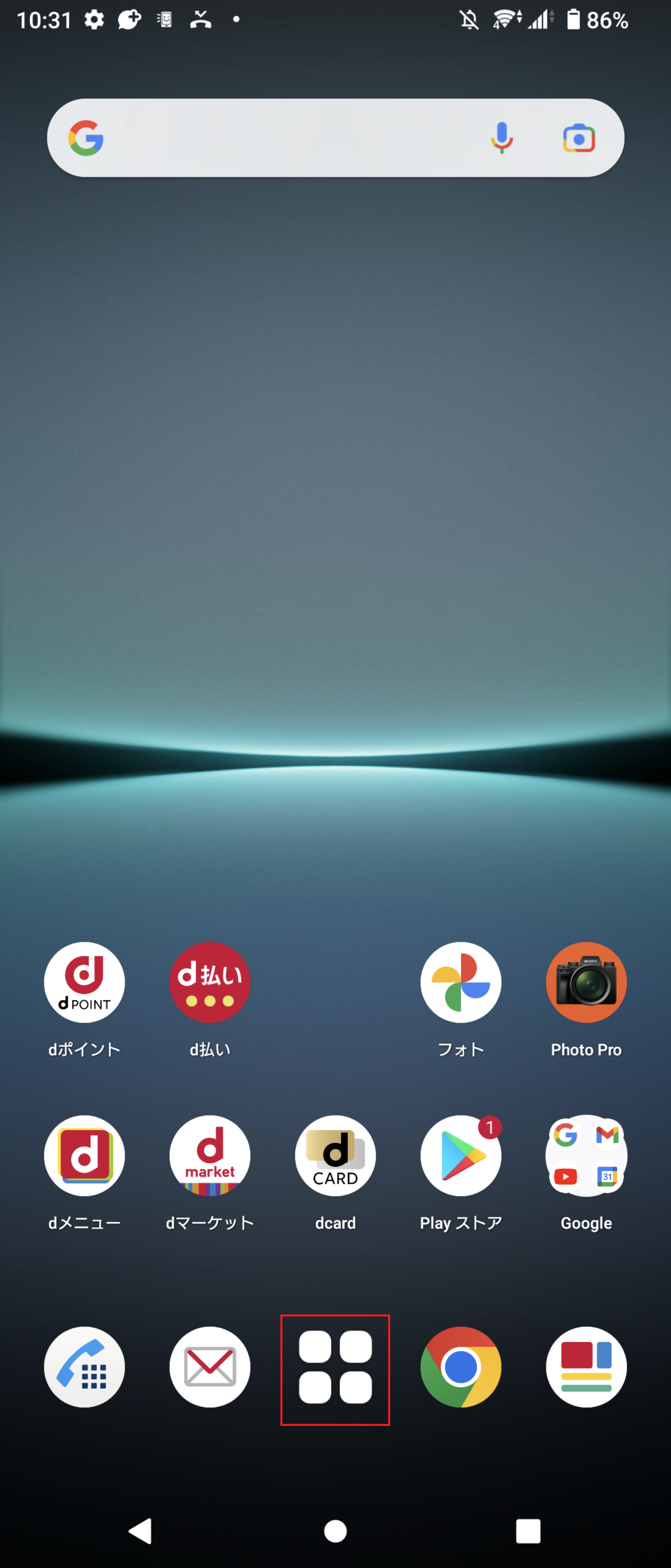Open Google Lens camera search
Image resolution: width=671 pixels, height=1568 pixels.
click(578, 138)
